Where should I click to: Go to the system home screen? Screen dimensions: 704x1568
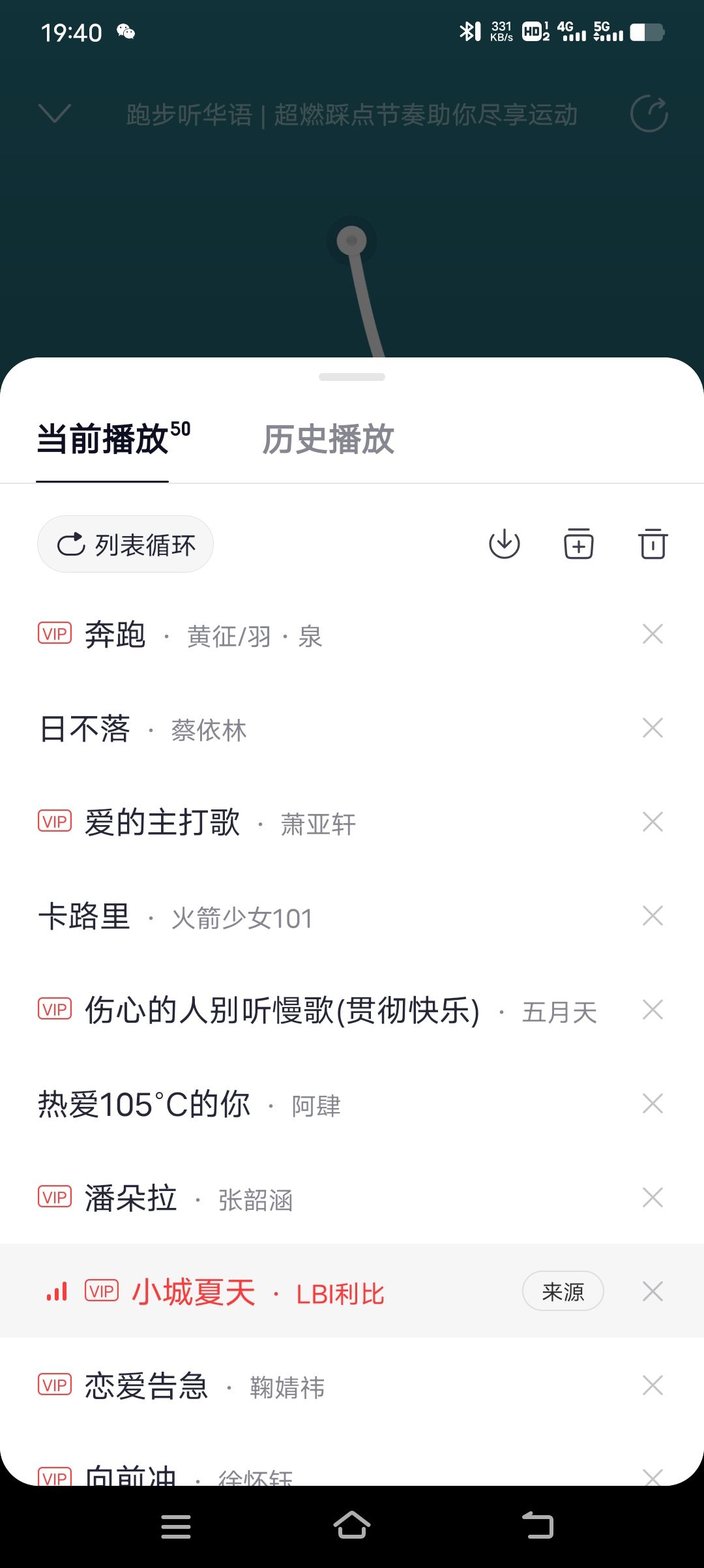[x=352, y=1526]
